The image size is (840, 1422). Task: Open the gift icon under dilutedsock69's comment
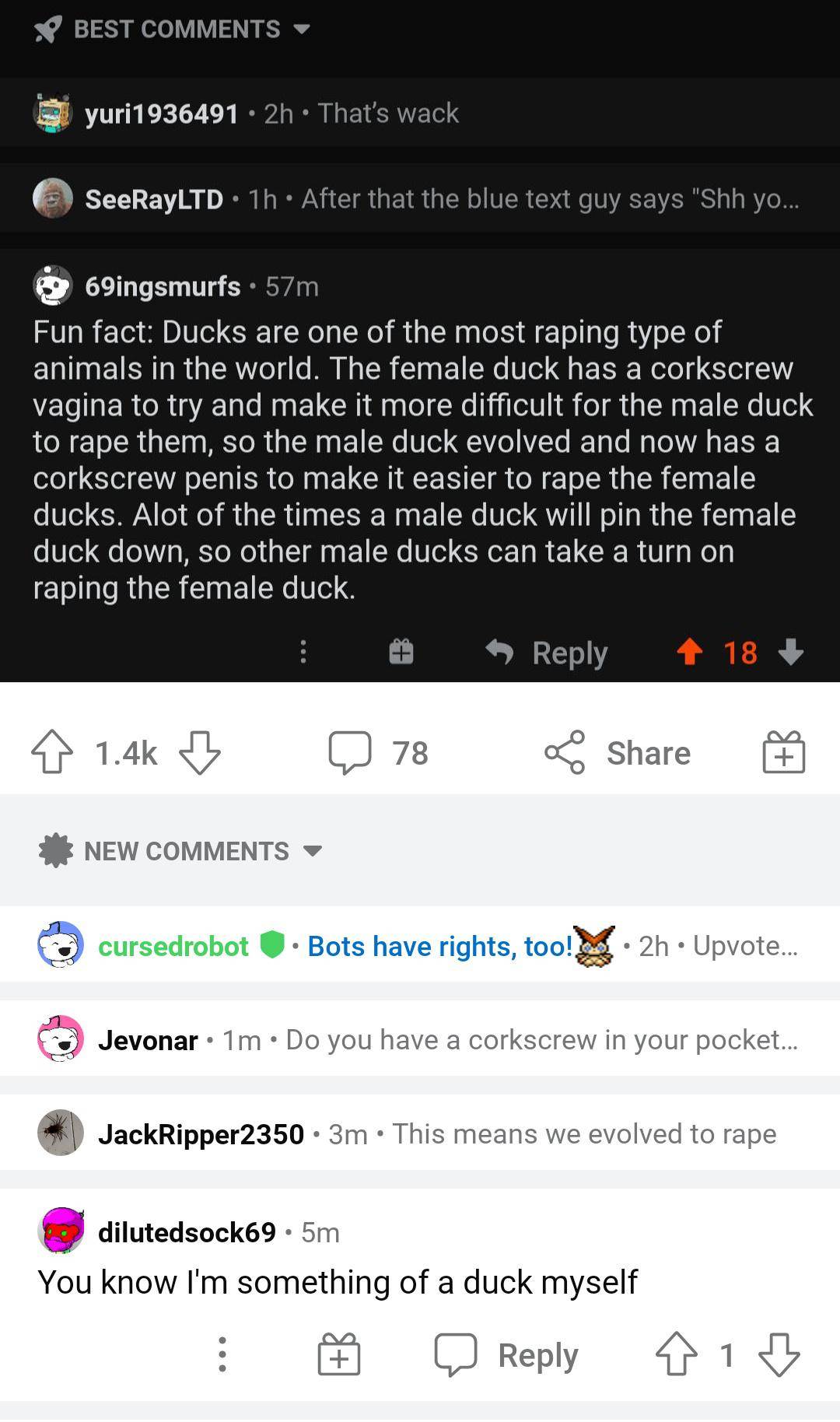(340, 1355)
